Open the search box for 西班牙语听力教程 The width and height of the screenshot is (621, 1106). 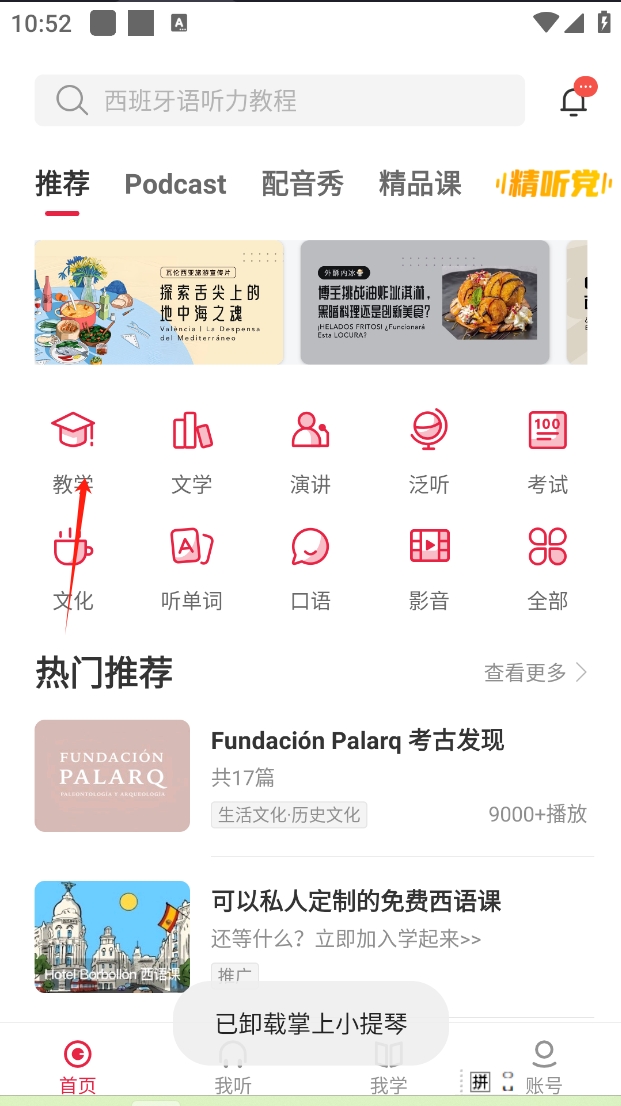point(279,101)
